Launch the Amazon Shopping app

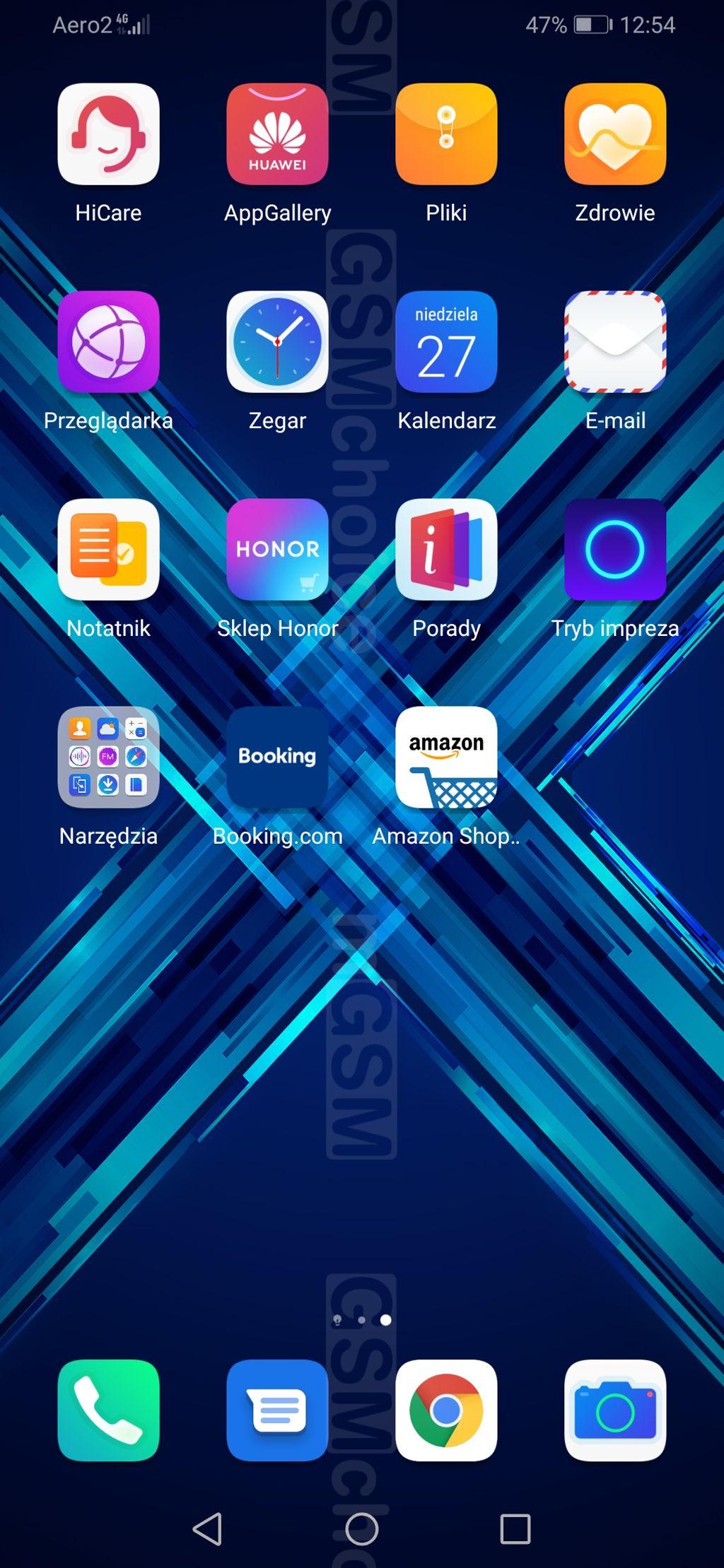pyautogui.click(x=446, y=758)
